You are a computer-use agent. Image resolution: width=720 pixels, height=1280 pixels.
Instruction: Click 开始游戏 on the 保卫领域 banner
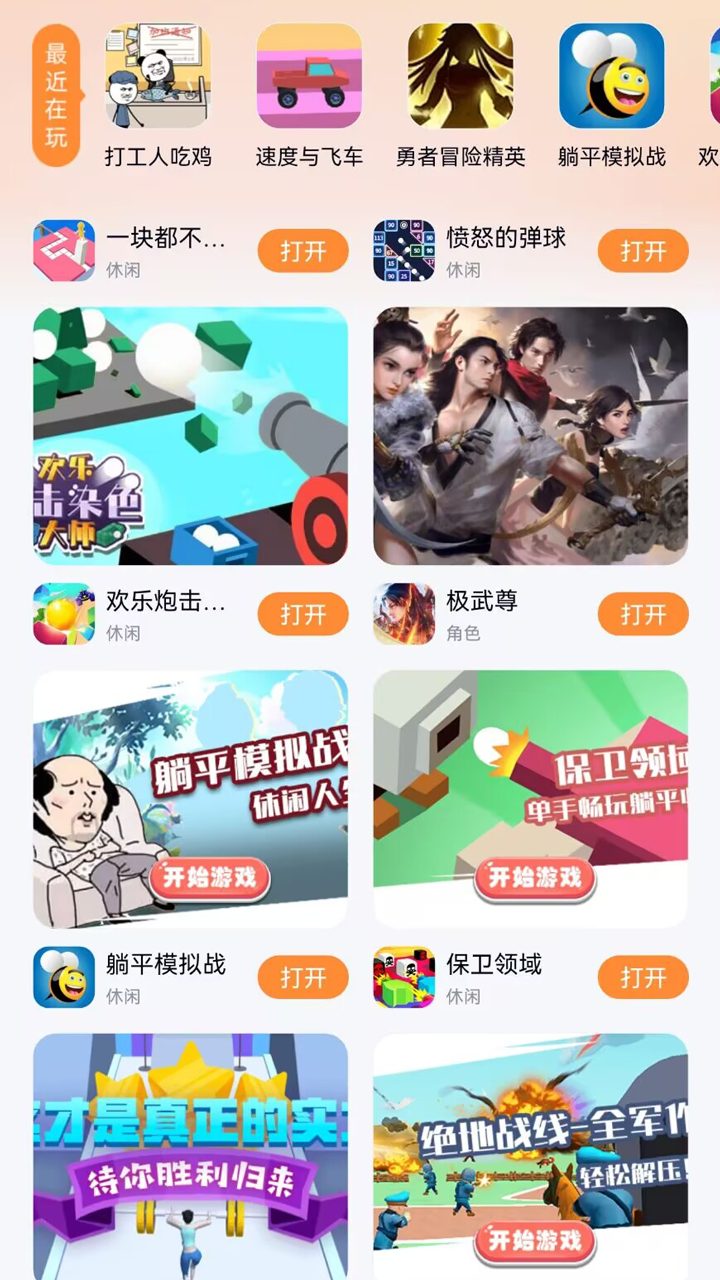[x=533, y=879]
